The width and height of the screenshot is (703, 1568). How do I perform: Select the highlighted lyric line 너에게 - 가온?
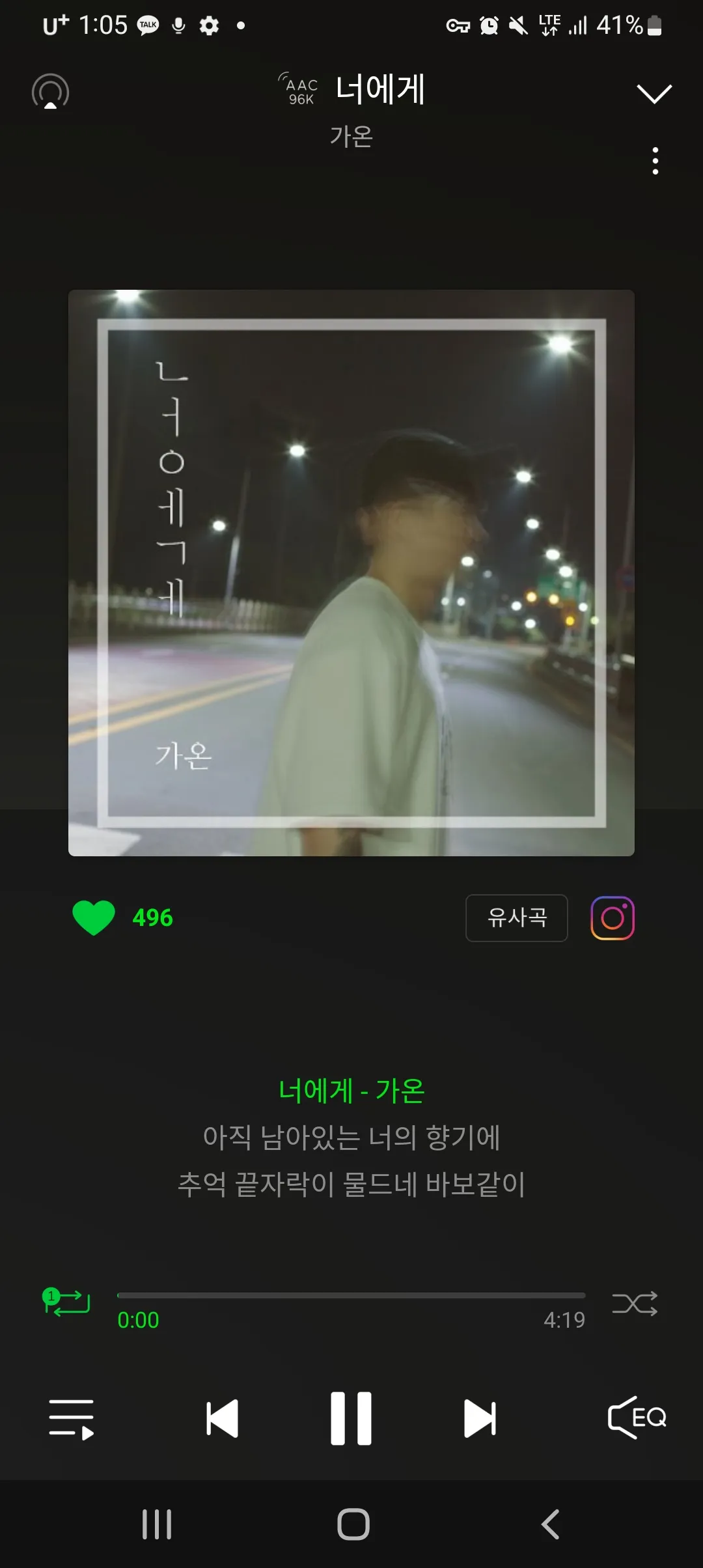tap(351, 1091)
